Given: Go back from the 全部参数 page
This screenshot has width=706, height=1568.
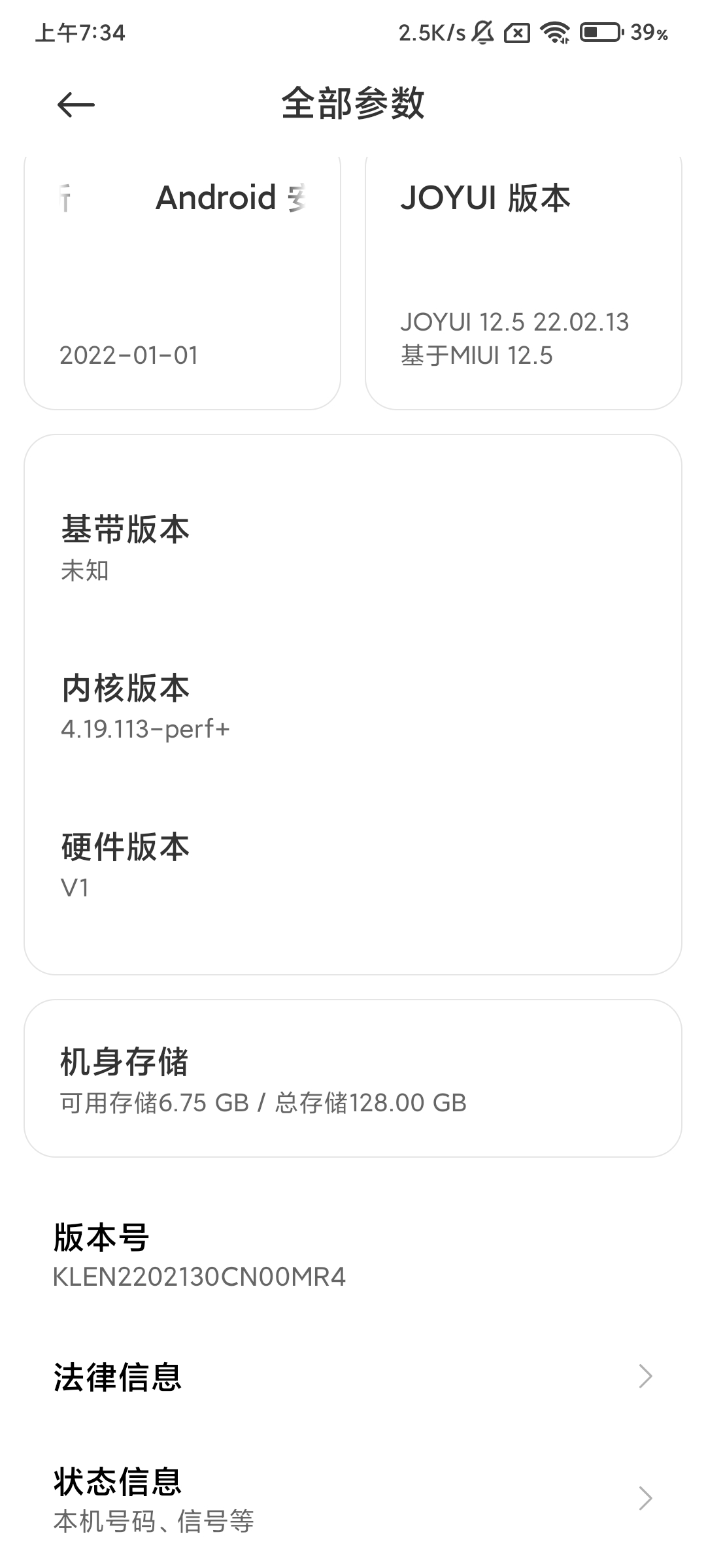Looking at the screenshot, I should point(76,105).
